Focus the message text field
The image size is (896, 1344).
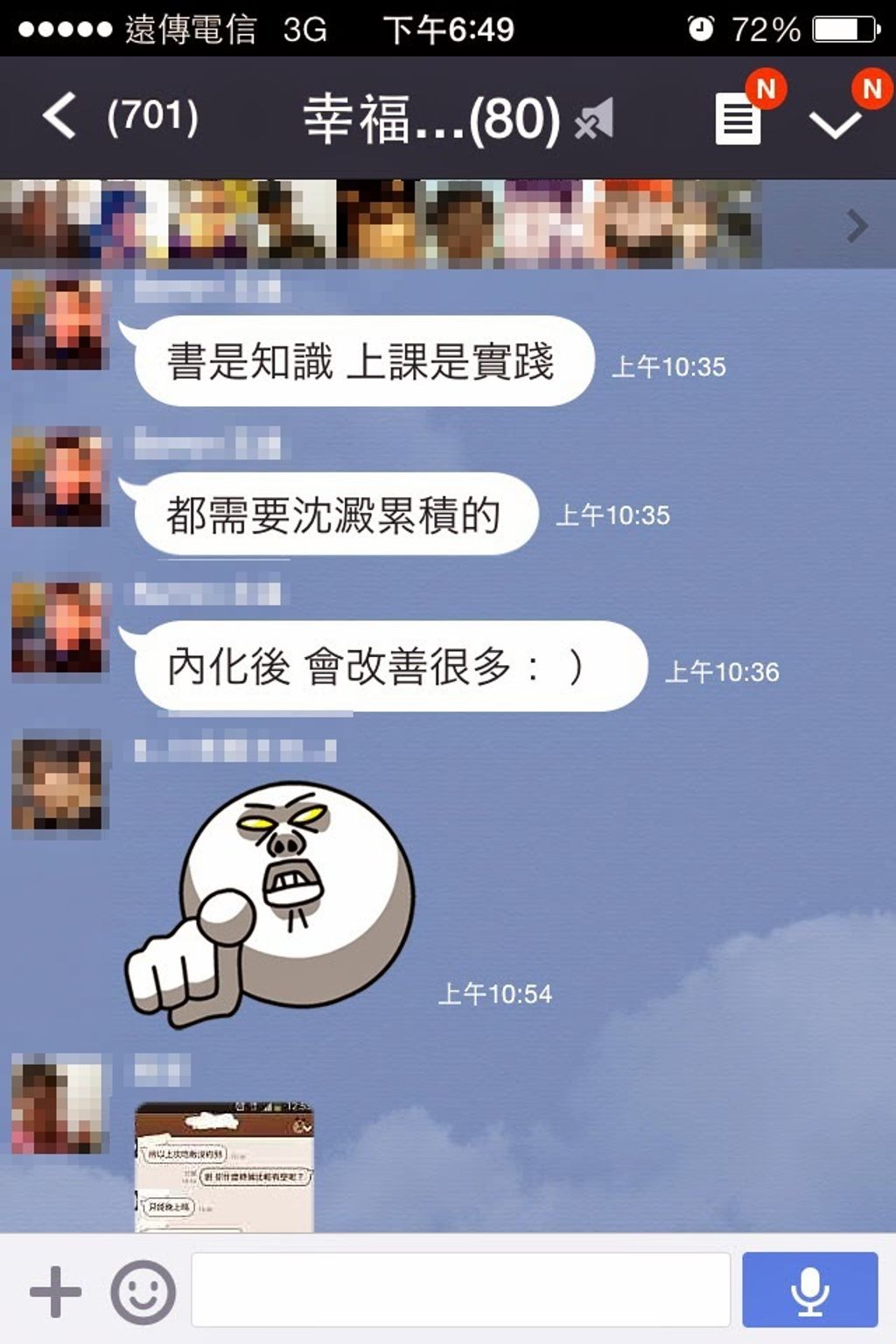coord(460,1290)
